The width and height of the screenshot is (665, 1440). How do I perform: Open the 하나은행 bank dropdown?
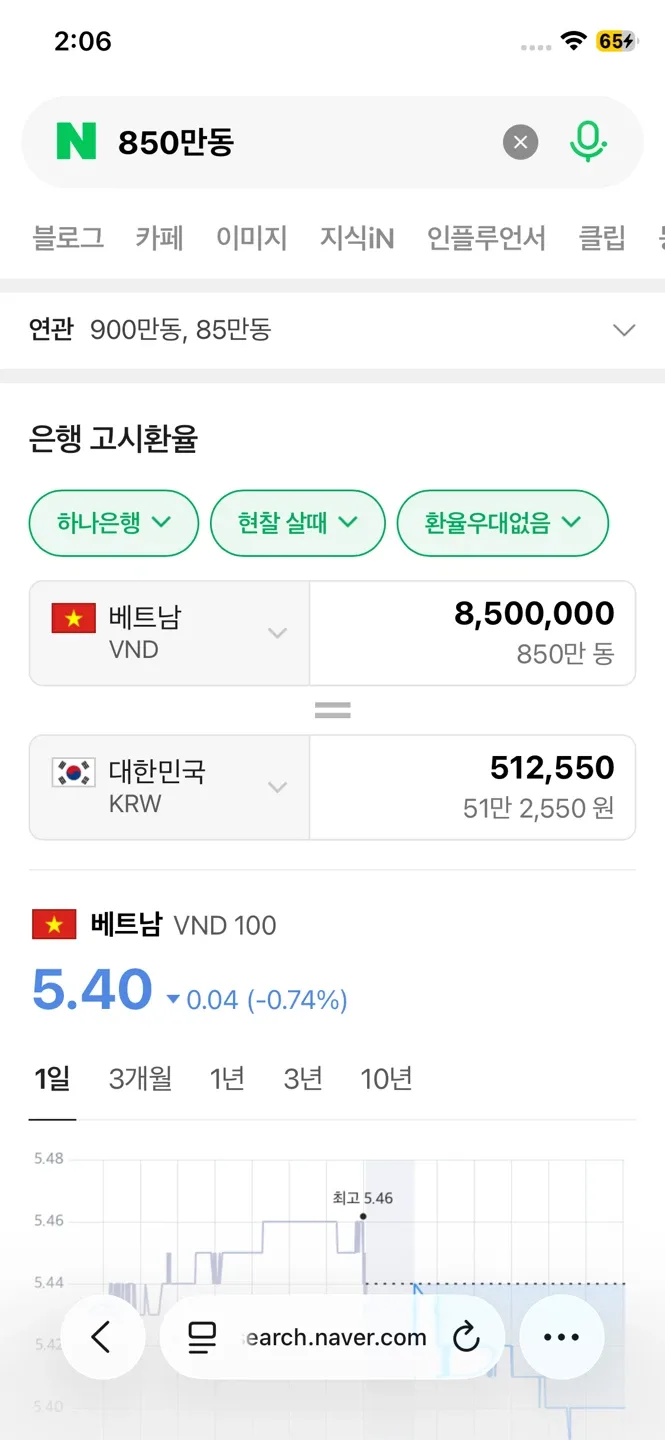pos(114,523)
